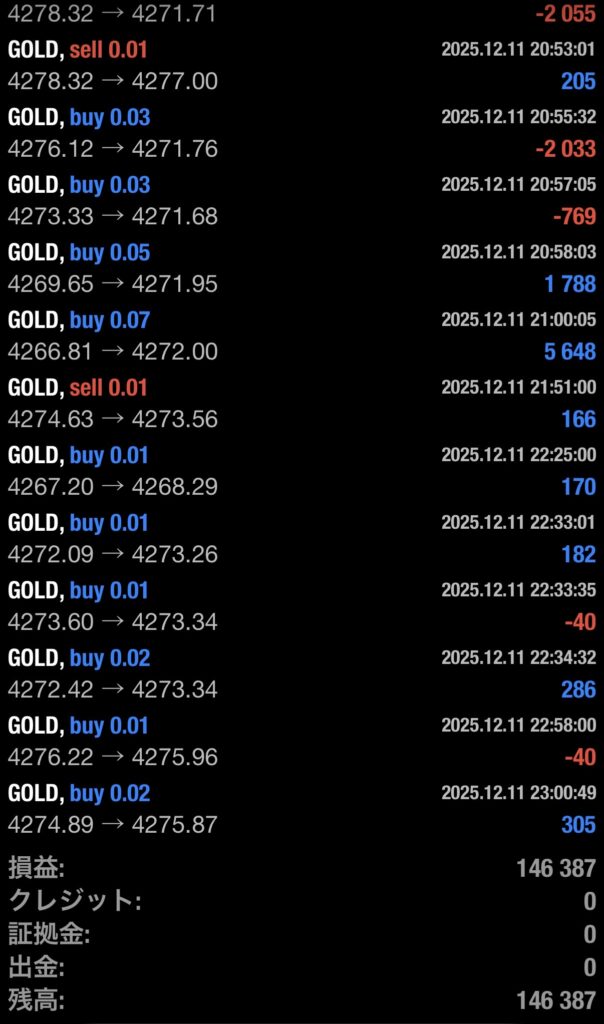
Task: Expand the GOLD sell 0.01 trade at 21:51:00
Action: (302, 403)
